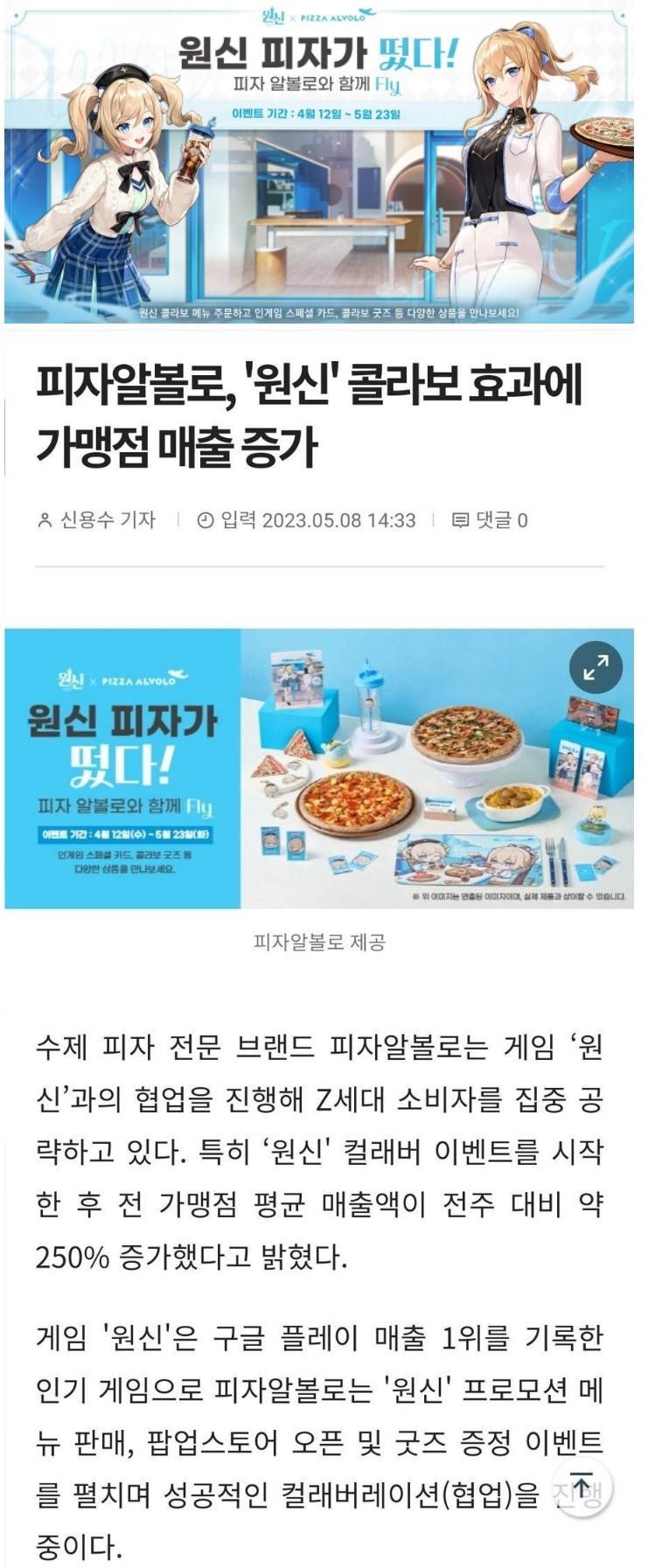Tap the scroll-to-top arrow button
648x1568 pixels.
point(582,1488)
